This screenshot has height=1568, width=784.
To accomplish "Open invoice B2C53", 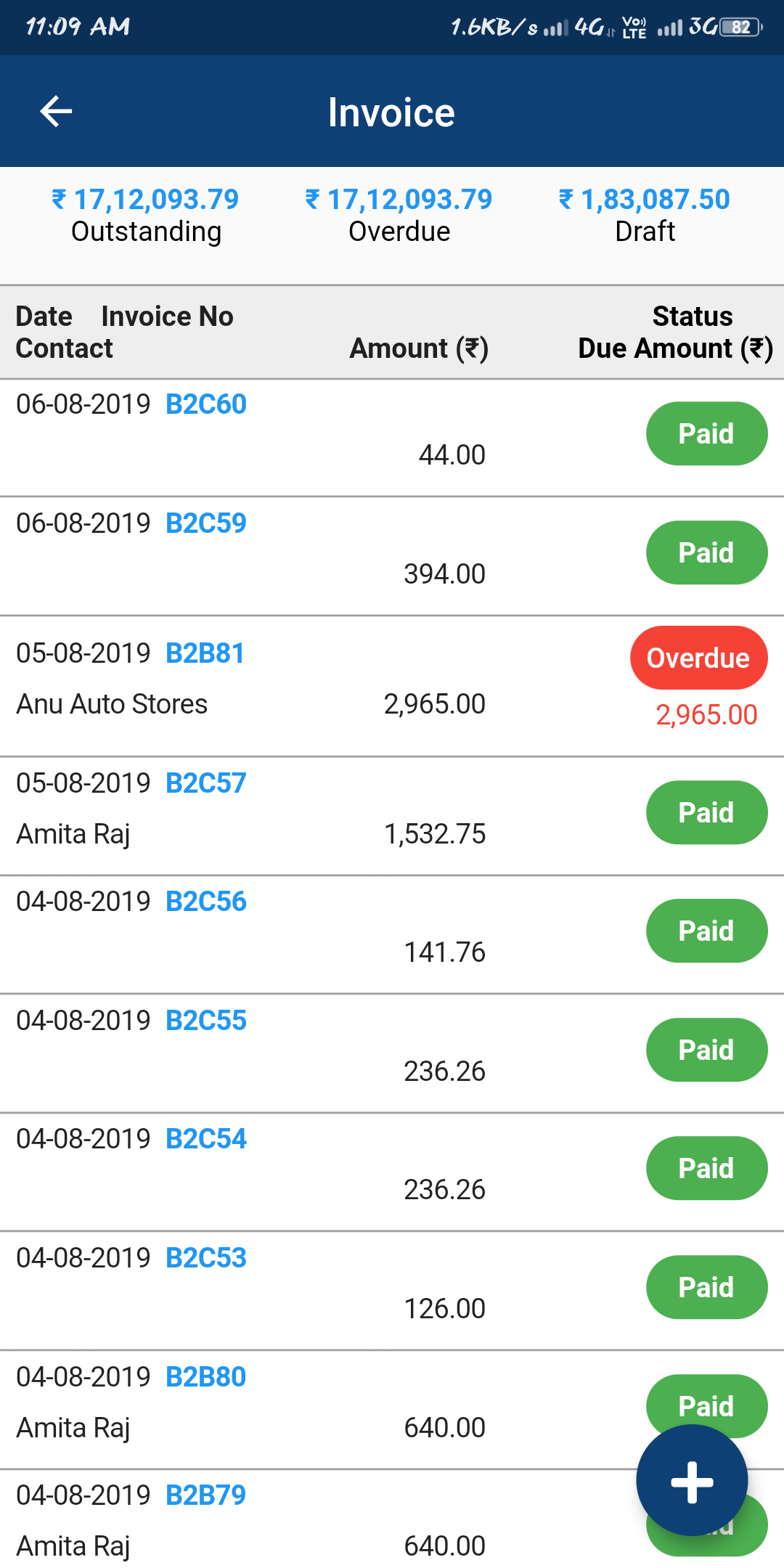I will (206, 1258).
